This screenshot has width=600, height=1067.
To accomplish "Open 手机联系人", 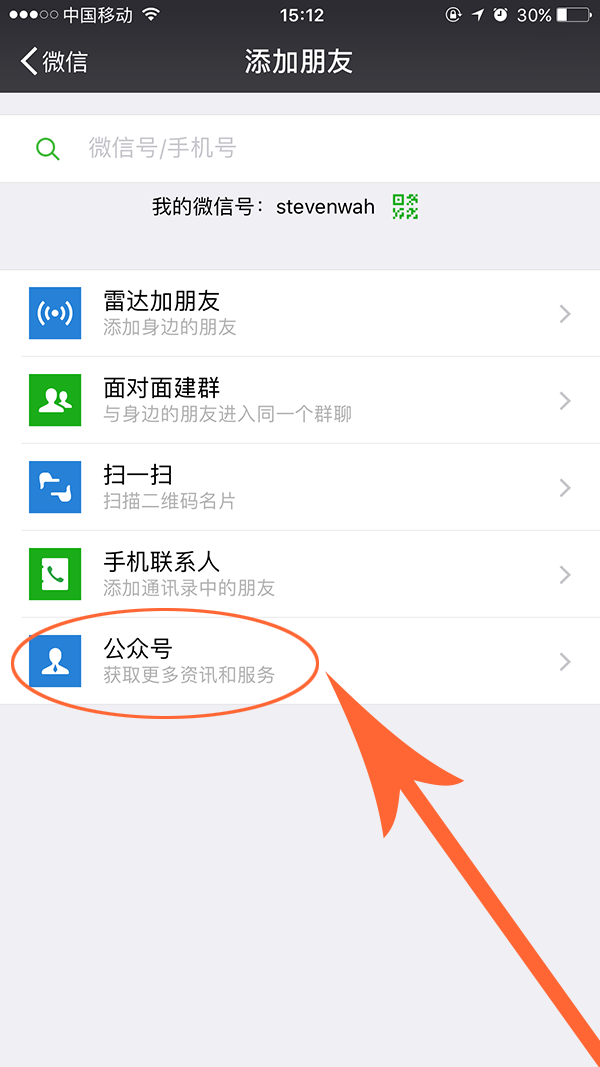I will [x=300, y=574].
